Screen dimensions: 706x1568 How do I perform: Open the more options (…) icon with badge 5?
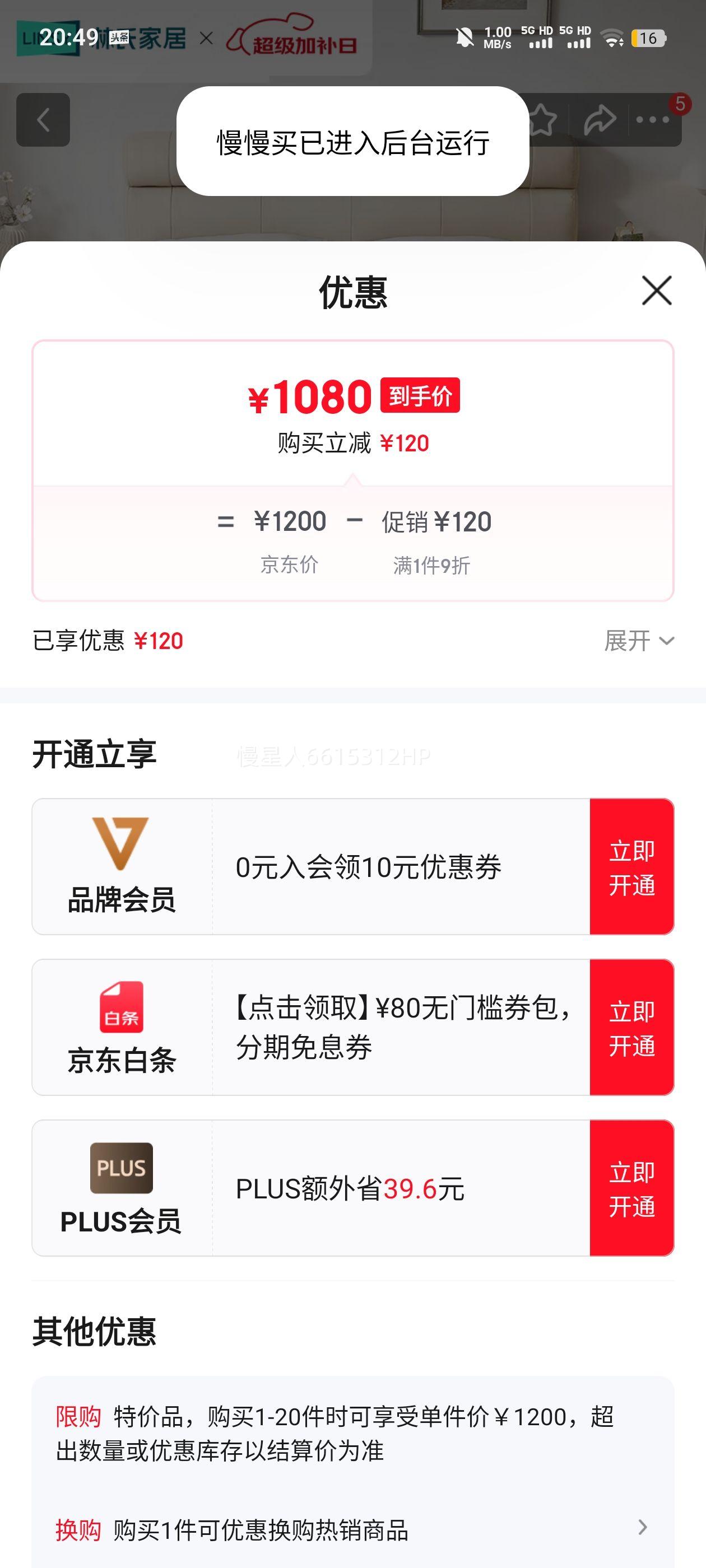pyautogui.click(x=653, y=120)
